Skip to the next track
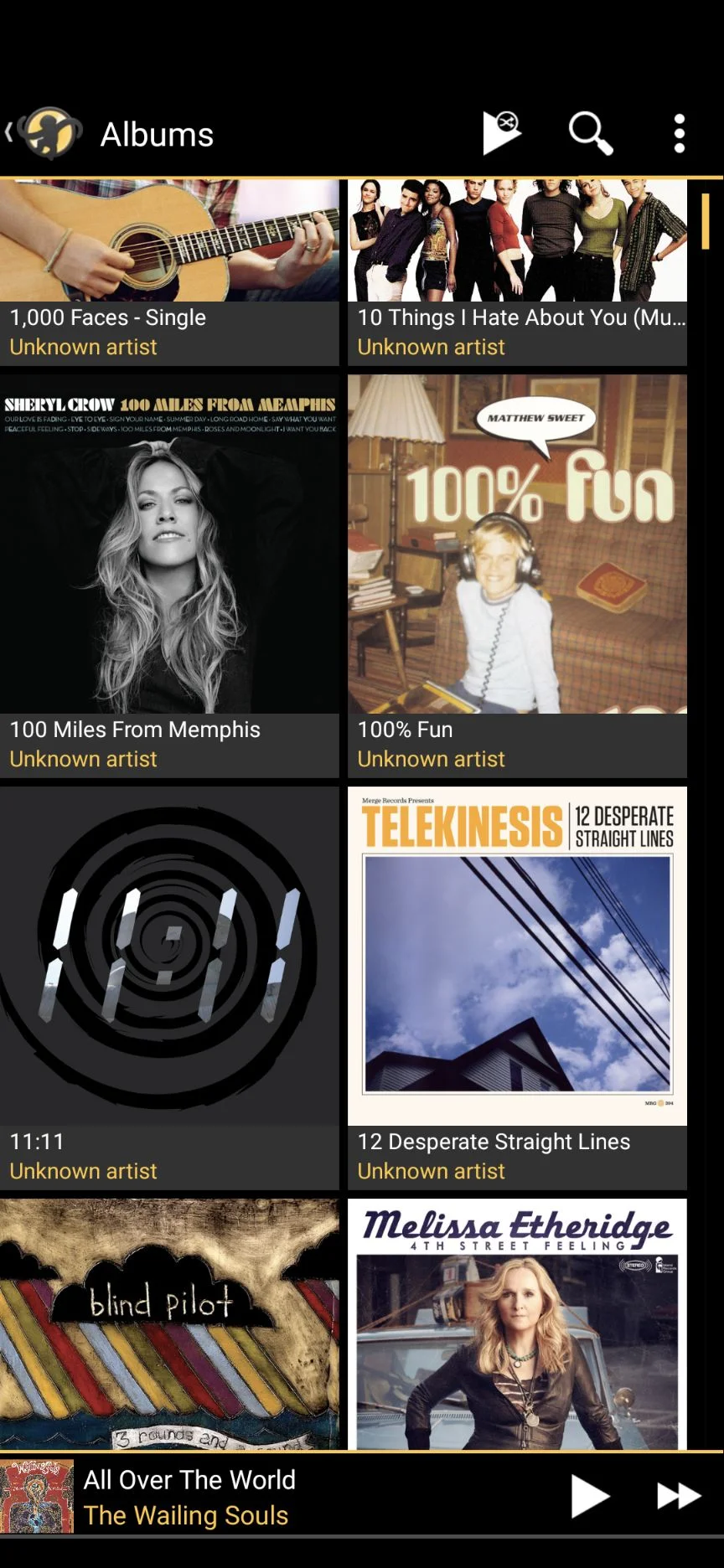 (678, 1497)
